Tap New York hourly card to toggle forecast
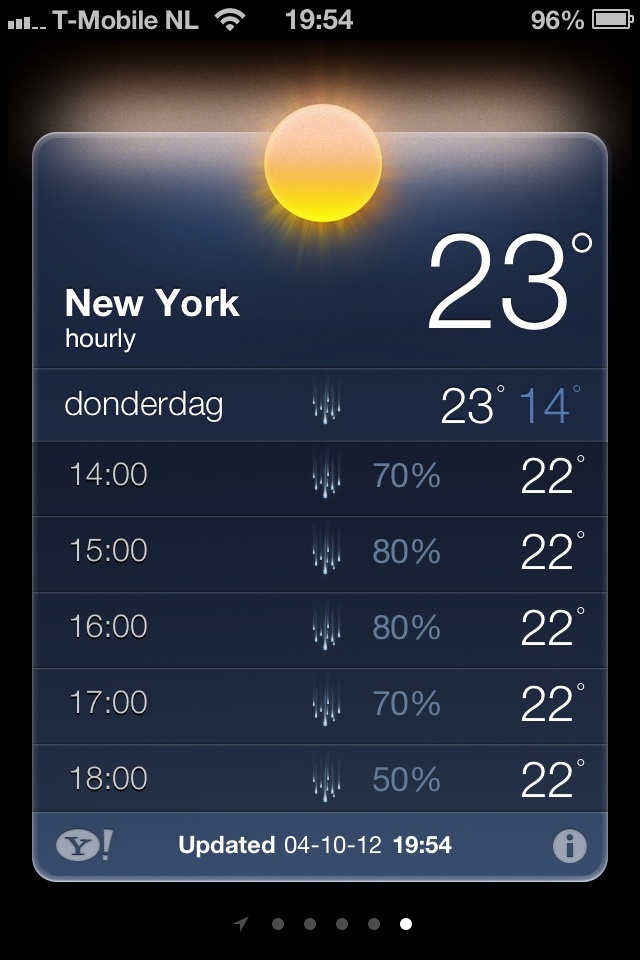Viewport: 640px width, 960px height. coord(152,316)
